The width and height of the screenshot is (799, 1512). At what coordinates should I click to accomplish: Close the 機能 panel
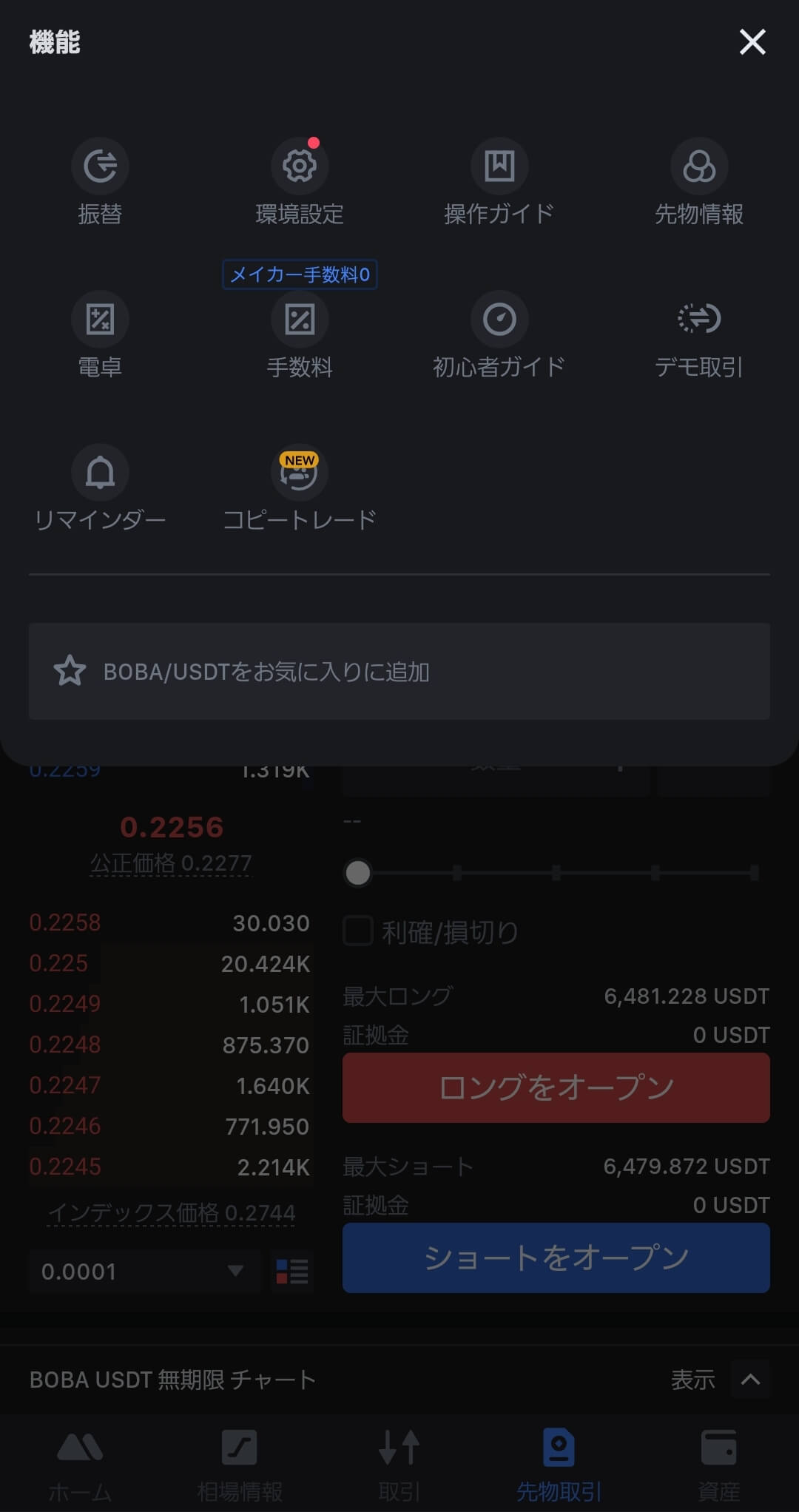click(x=752, y=42)
